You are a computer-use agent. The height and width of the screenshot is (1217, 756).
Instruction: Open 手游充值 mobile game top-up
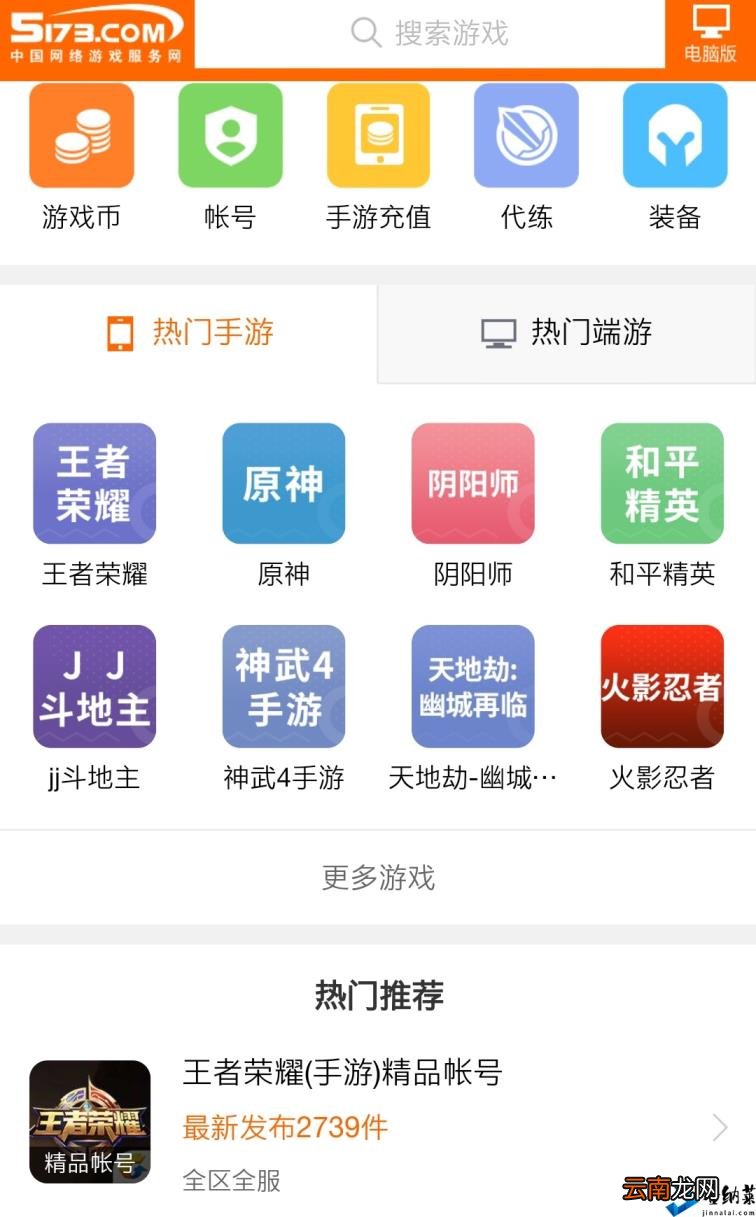377,135
